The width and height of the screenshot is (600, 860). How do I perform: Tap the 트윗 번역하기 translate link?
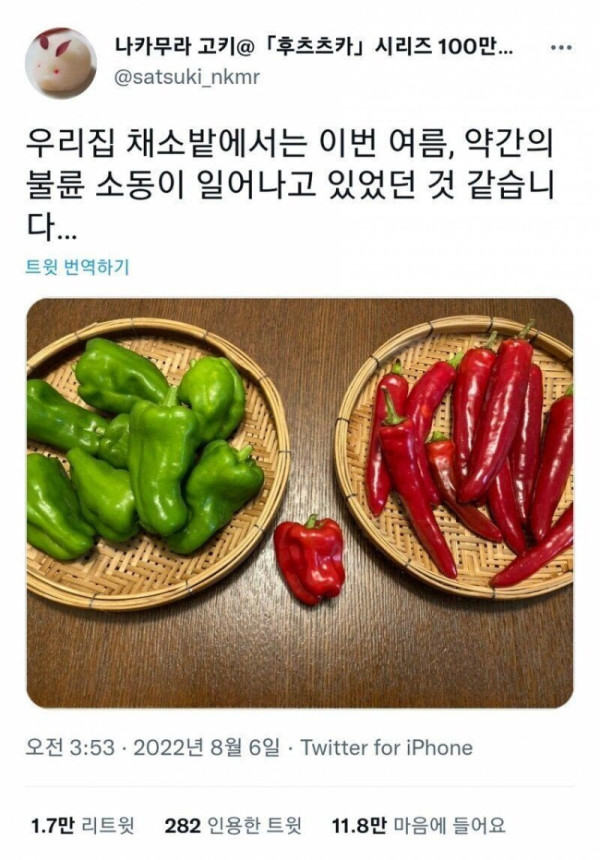78,267
